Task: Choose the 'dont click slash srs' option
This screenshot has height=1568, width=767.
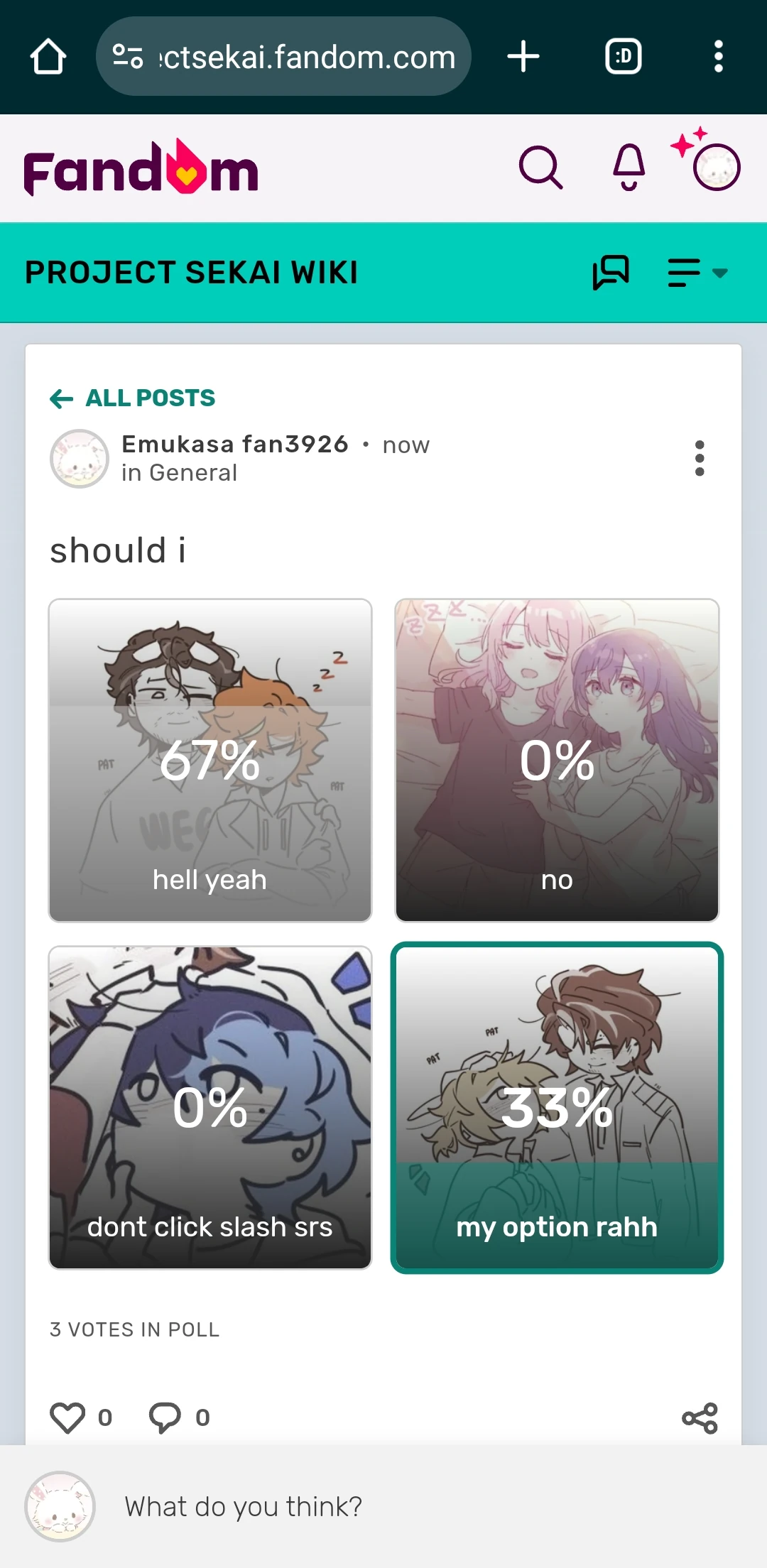Action: click(x=210, y=1106)
